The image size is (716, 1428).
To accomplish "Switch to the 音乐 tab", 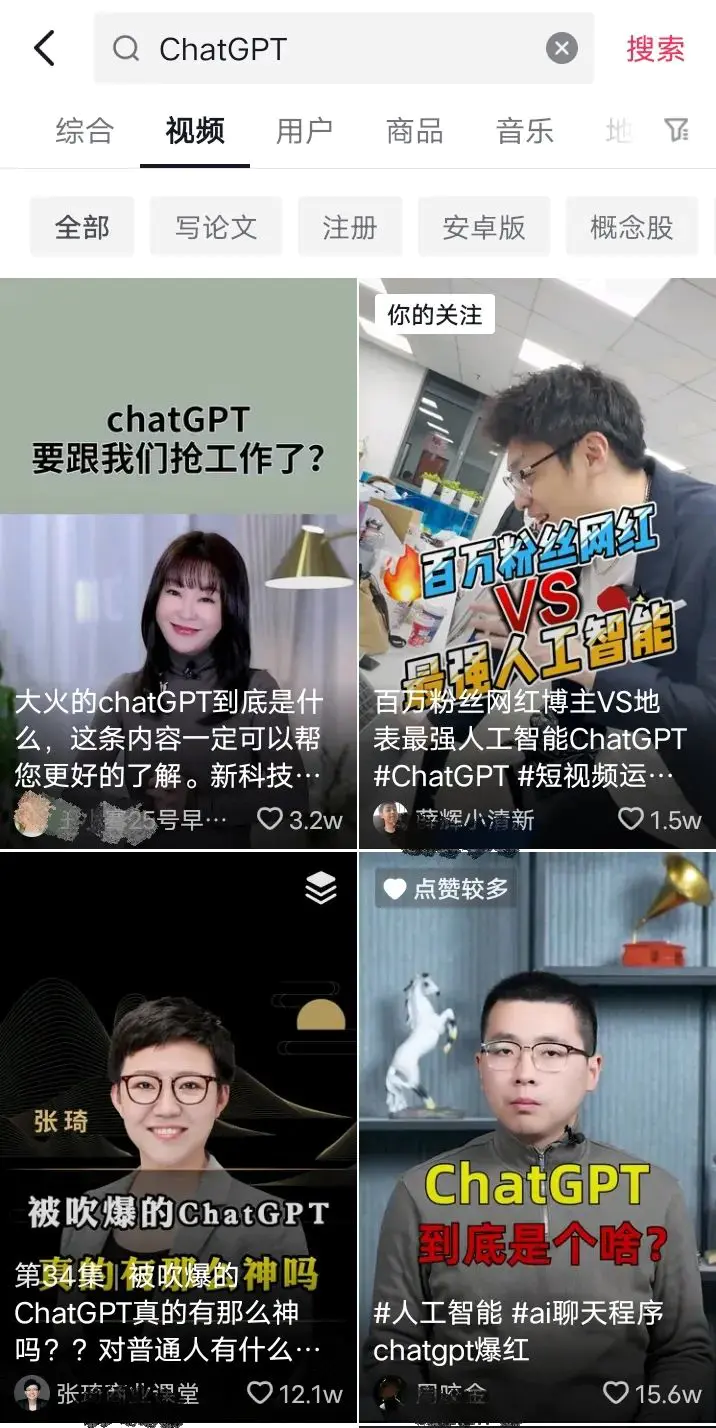I will pyautogui.click(x=524, y=130).
